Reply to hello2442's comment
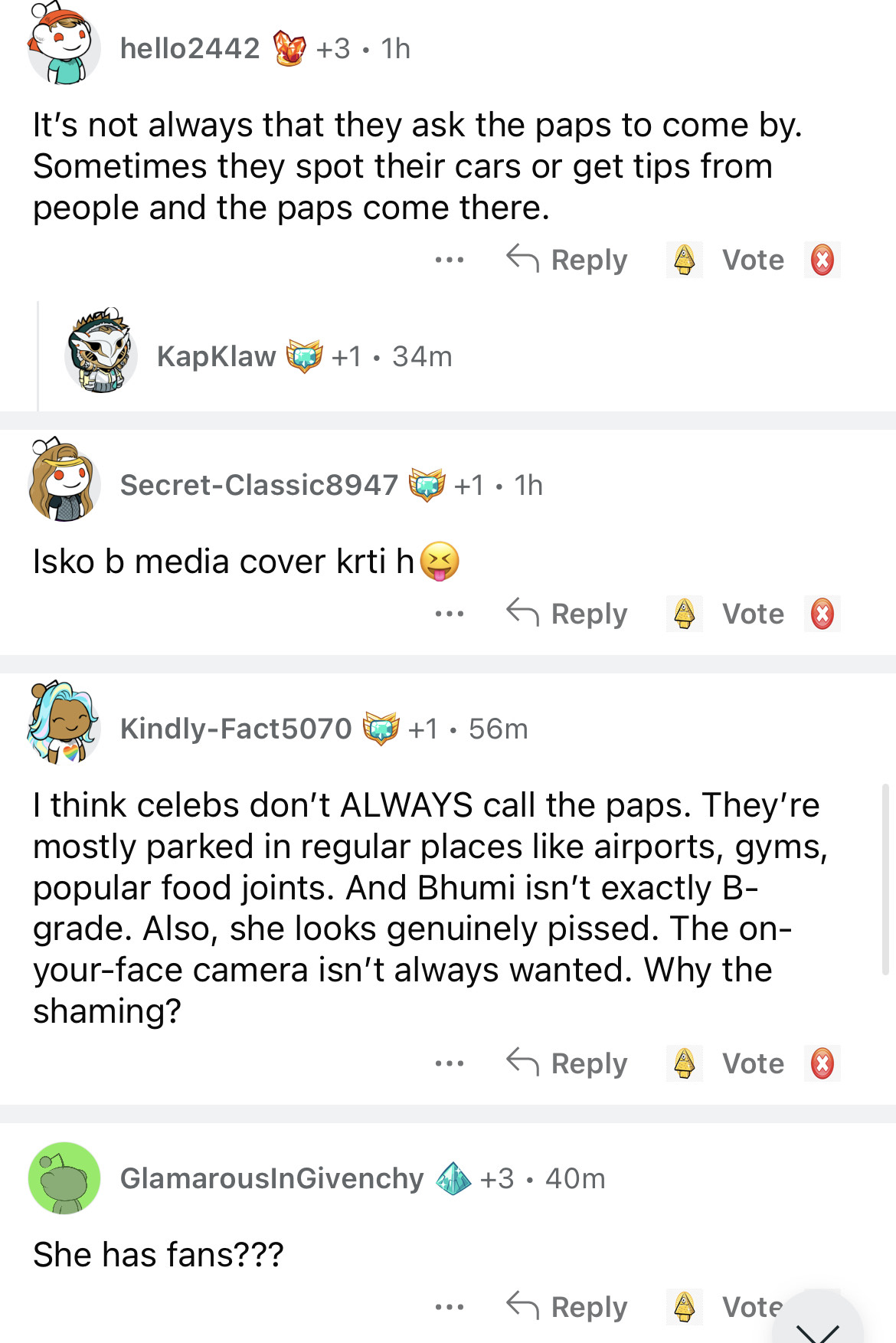Viewport: 896px width, 1343px height. 567,260
